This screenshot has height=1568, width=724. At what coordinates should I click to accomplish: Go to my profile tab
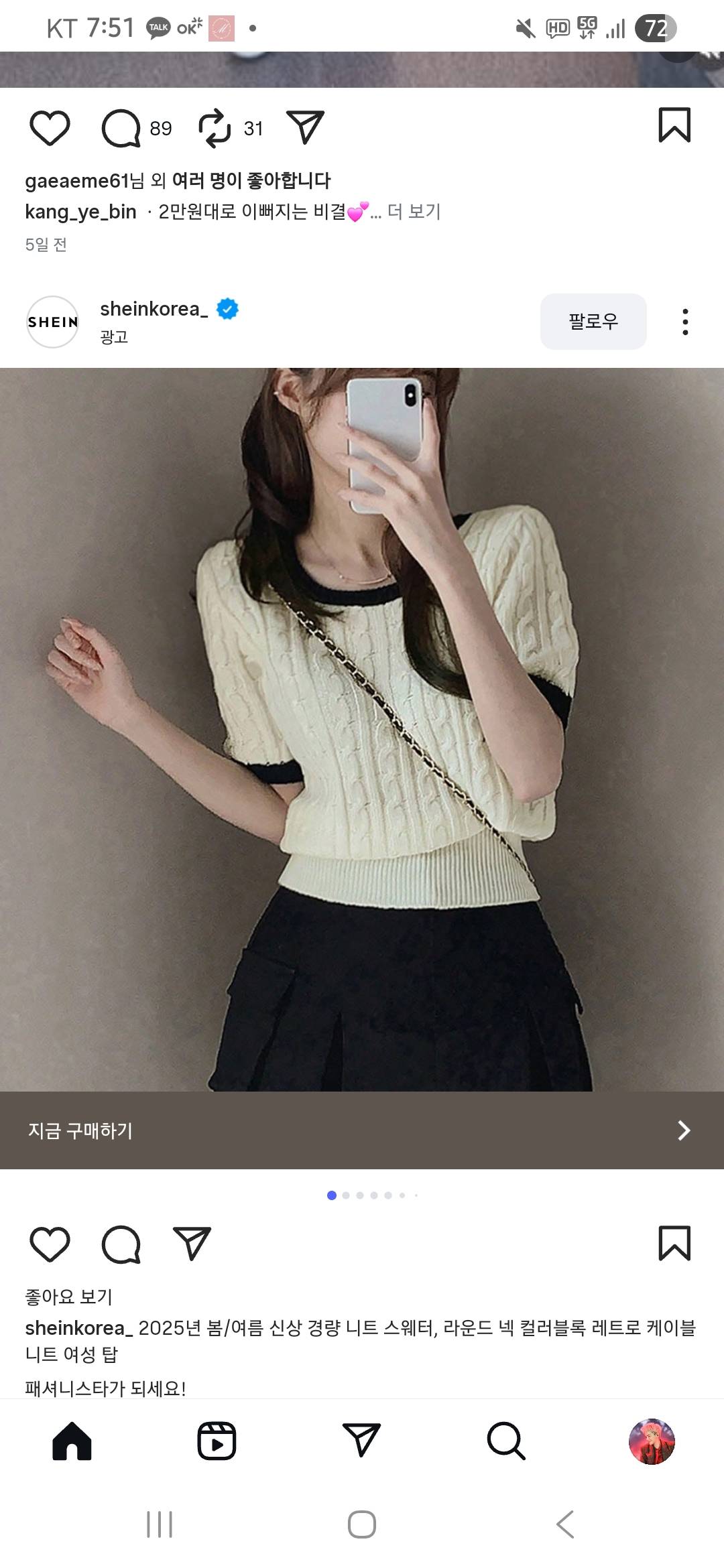coord(651,1441)
